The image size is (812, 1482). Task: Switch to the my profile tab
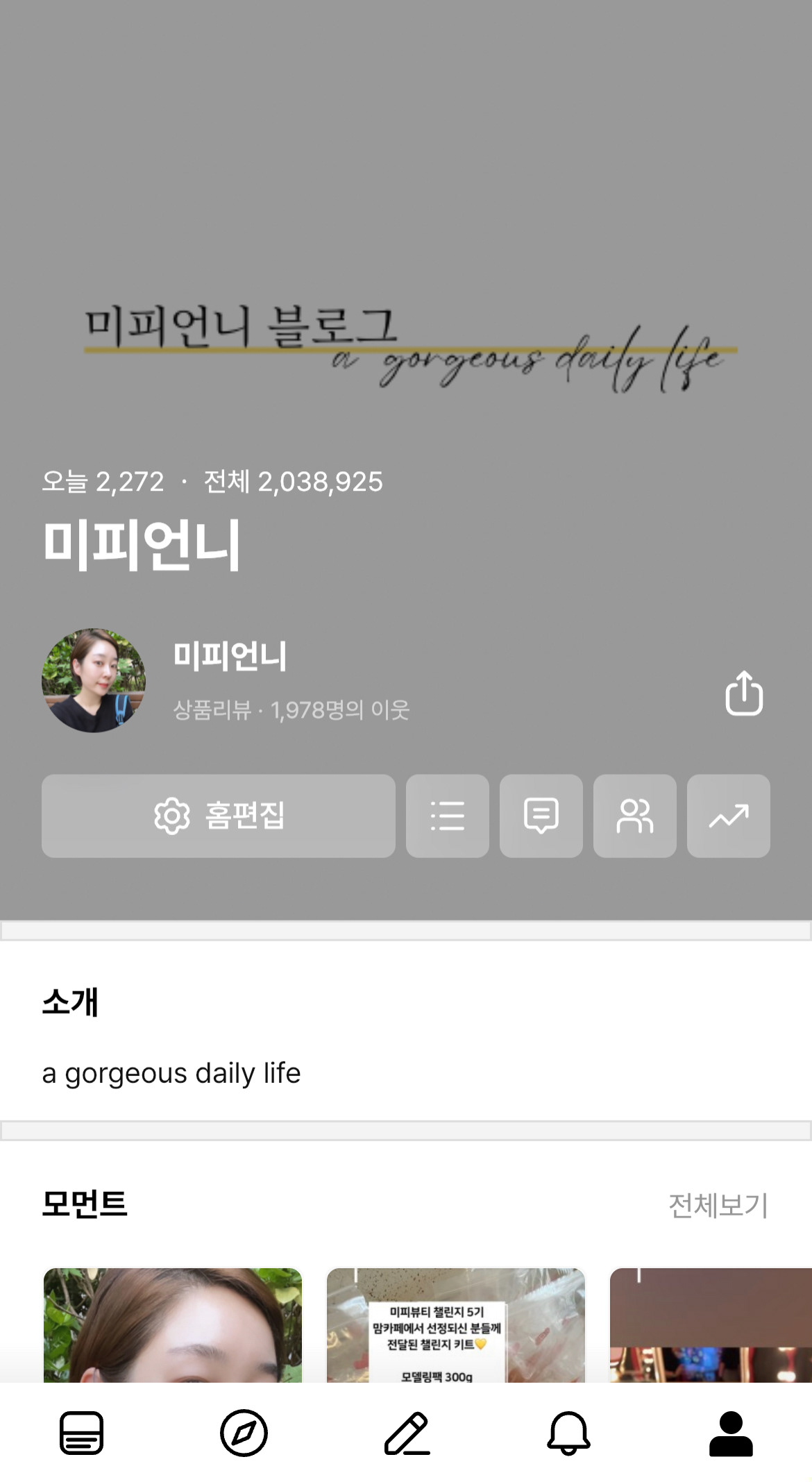tap(731, 1433)
